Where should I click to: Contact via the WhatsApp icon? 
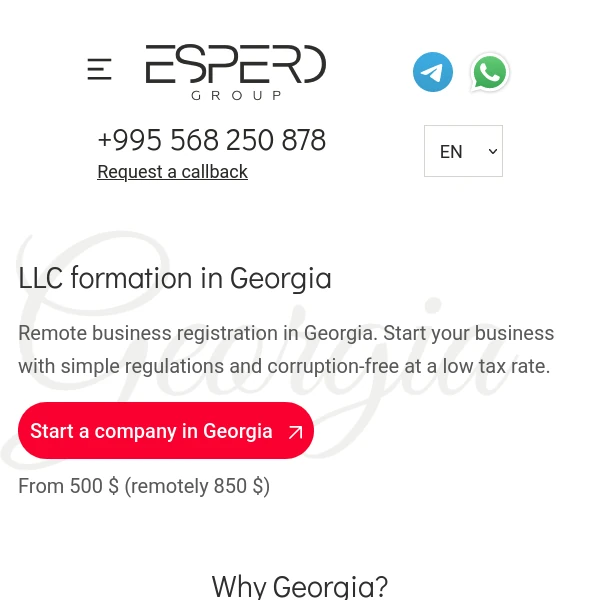(490, 72)
